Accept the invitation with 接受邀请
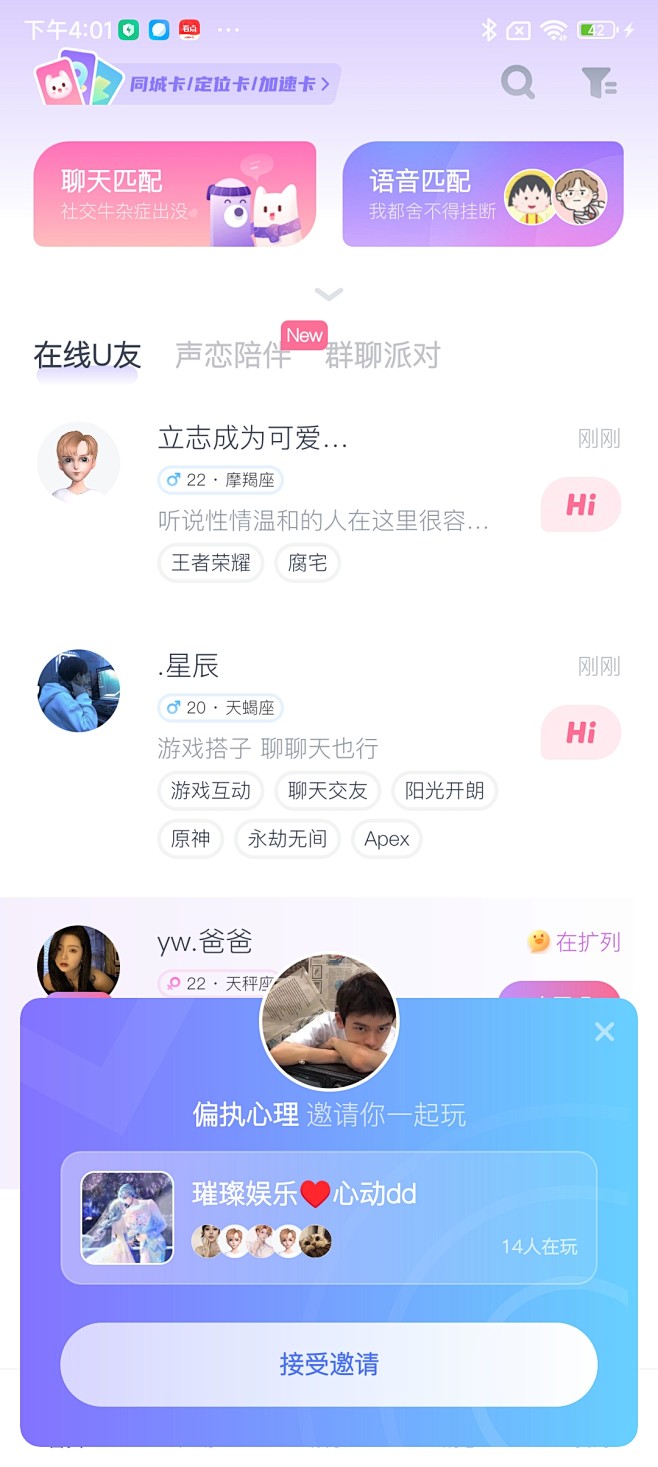 point(329,1364)
